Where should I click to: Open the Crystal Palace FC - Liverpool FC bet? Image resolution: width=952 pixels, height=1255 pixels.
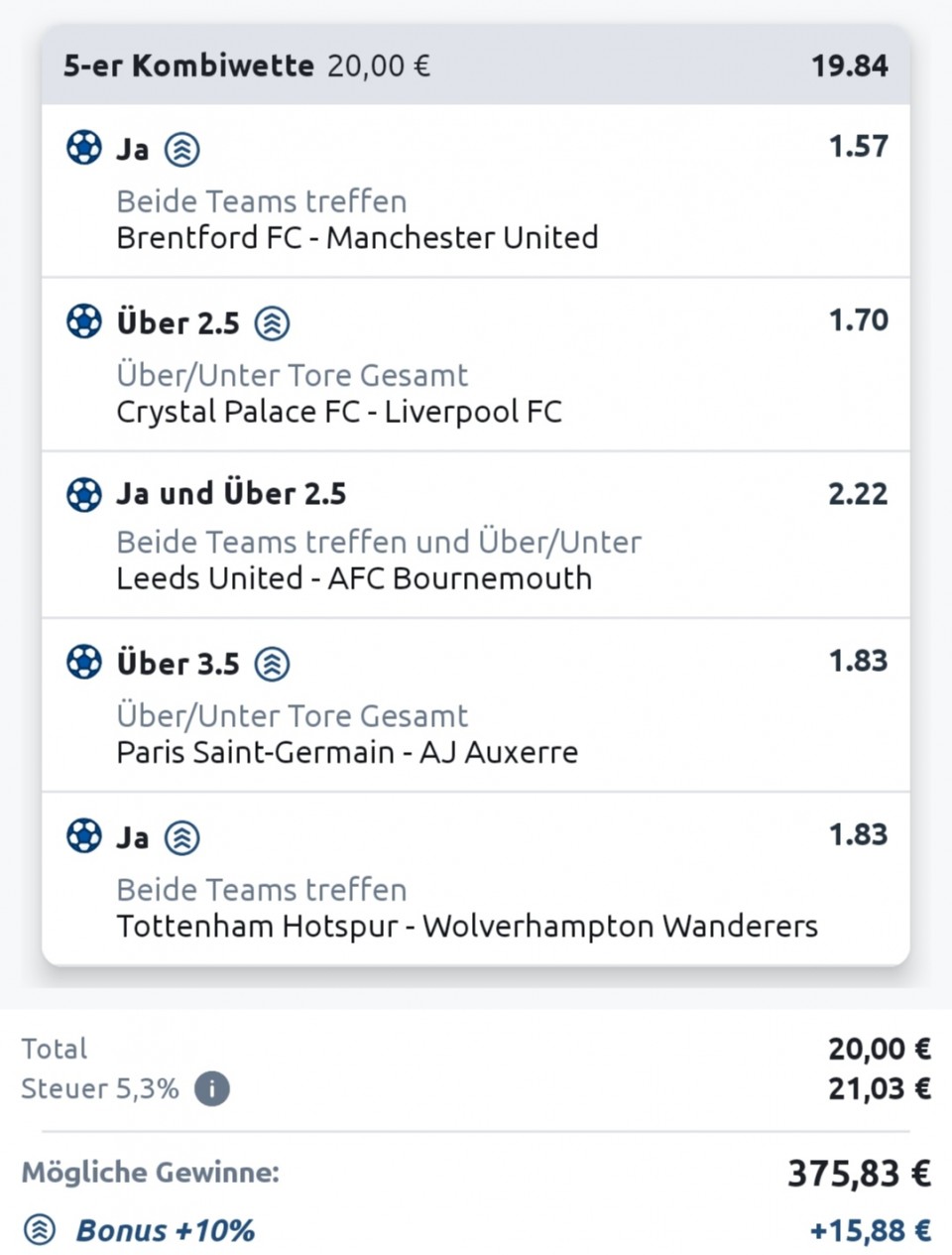point(475,365)
